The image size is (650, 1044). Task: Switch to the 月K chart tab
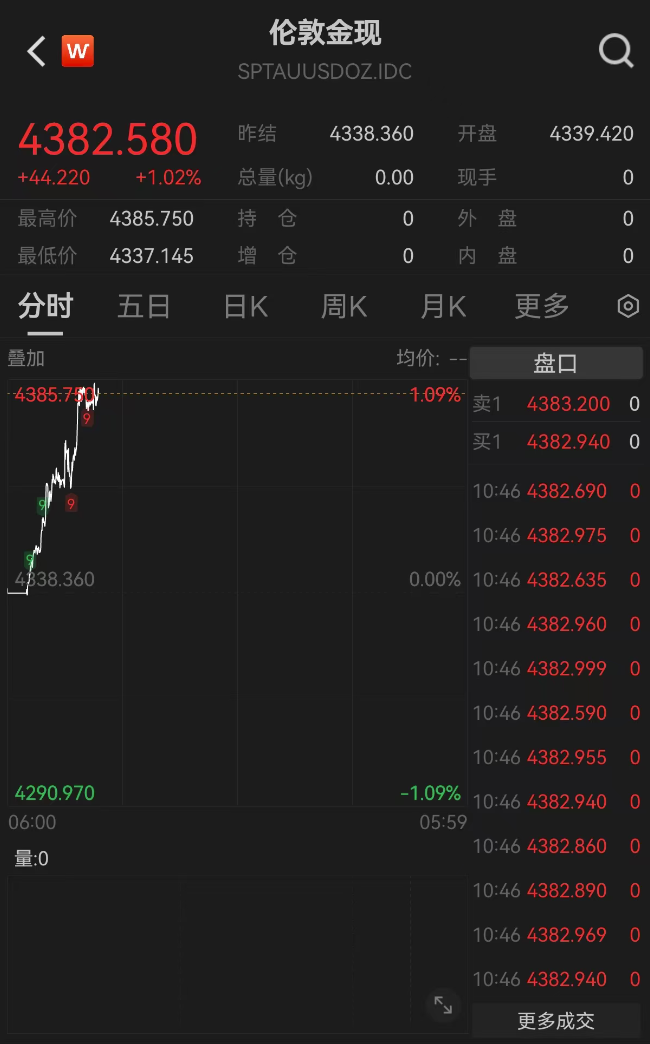pos(443,306)
